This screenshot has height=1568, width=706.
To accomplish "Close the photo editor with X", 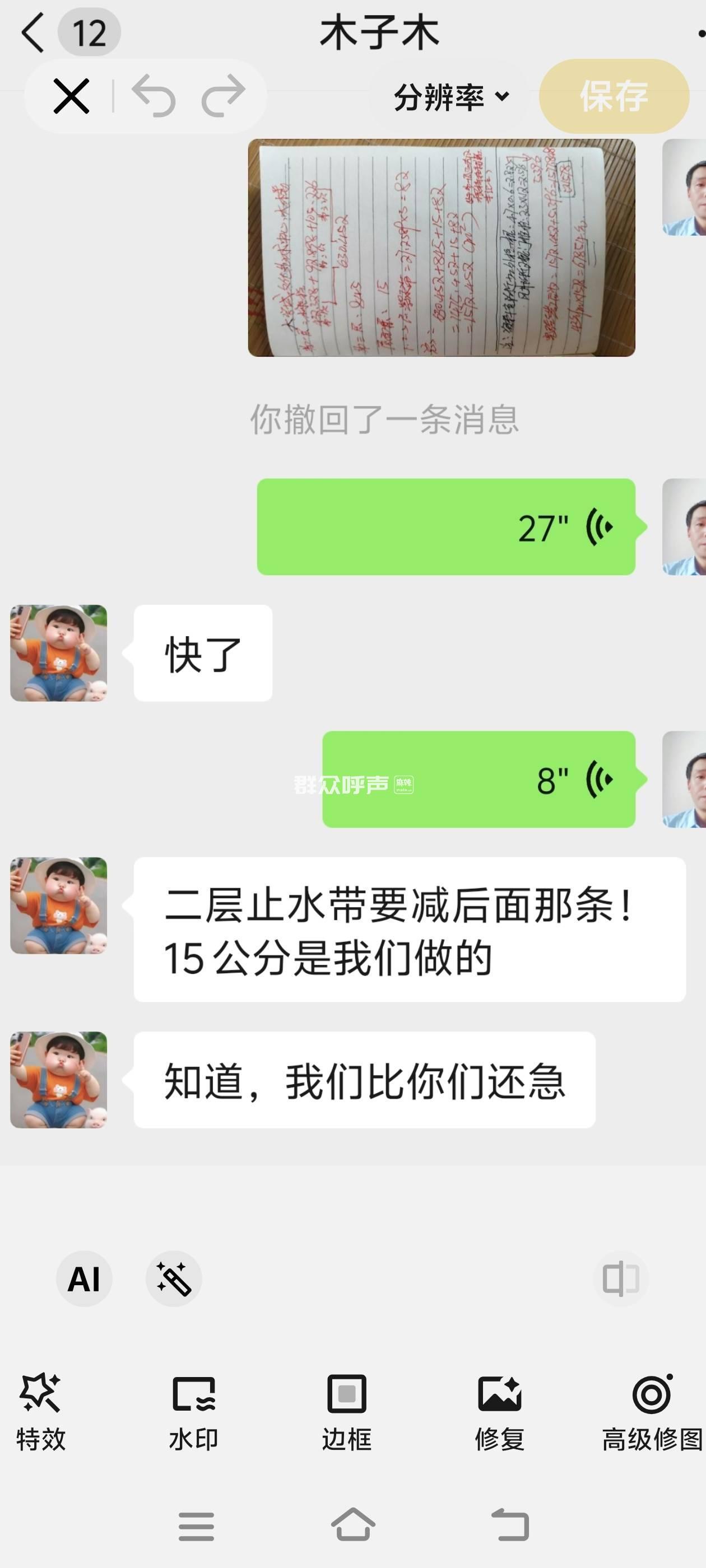I will [71, 96].
